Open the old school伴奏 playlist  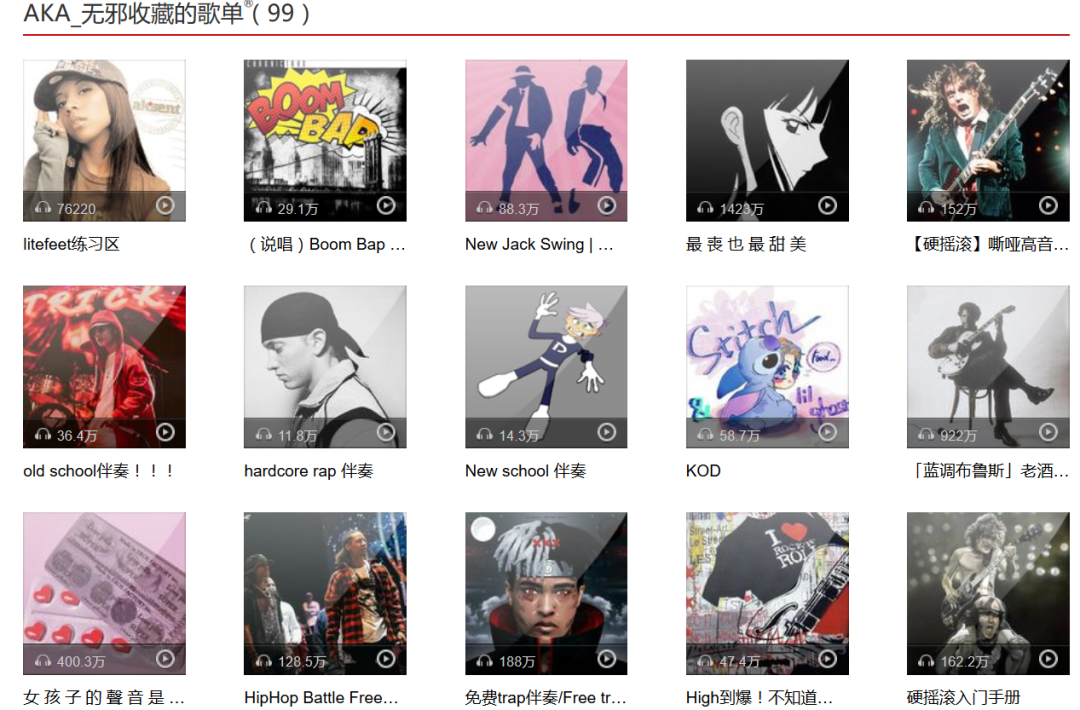104,357
